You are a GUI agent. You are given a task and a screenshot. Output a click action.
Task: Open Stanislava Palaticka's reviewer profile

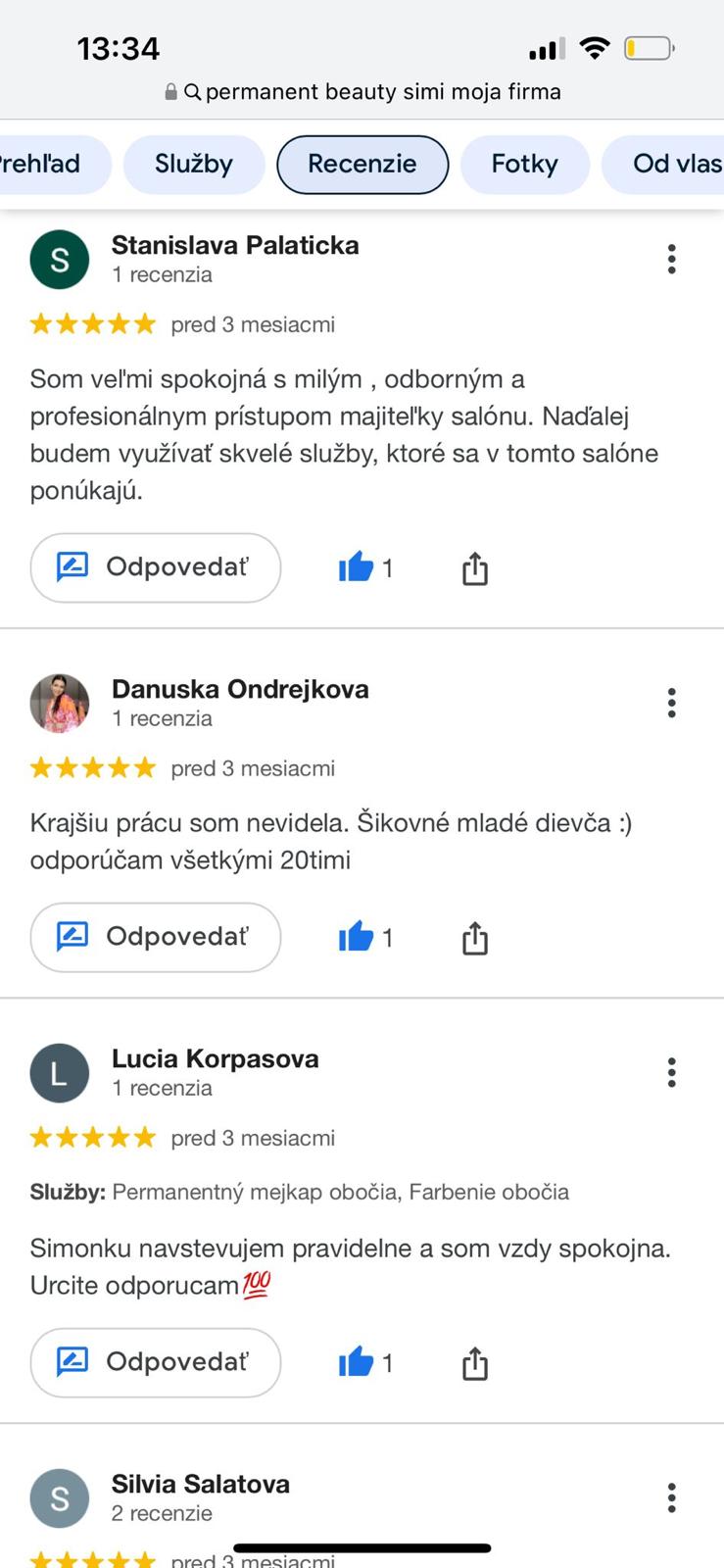point(235,245)
